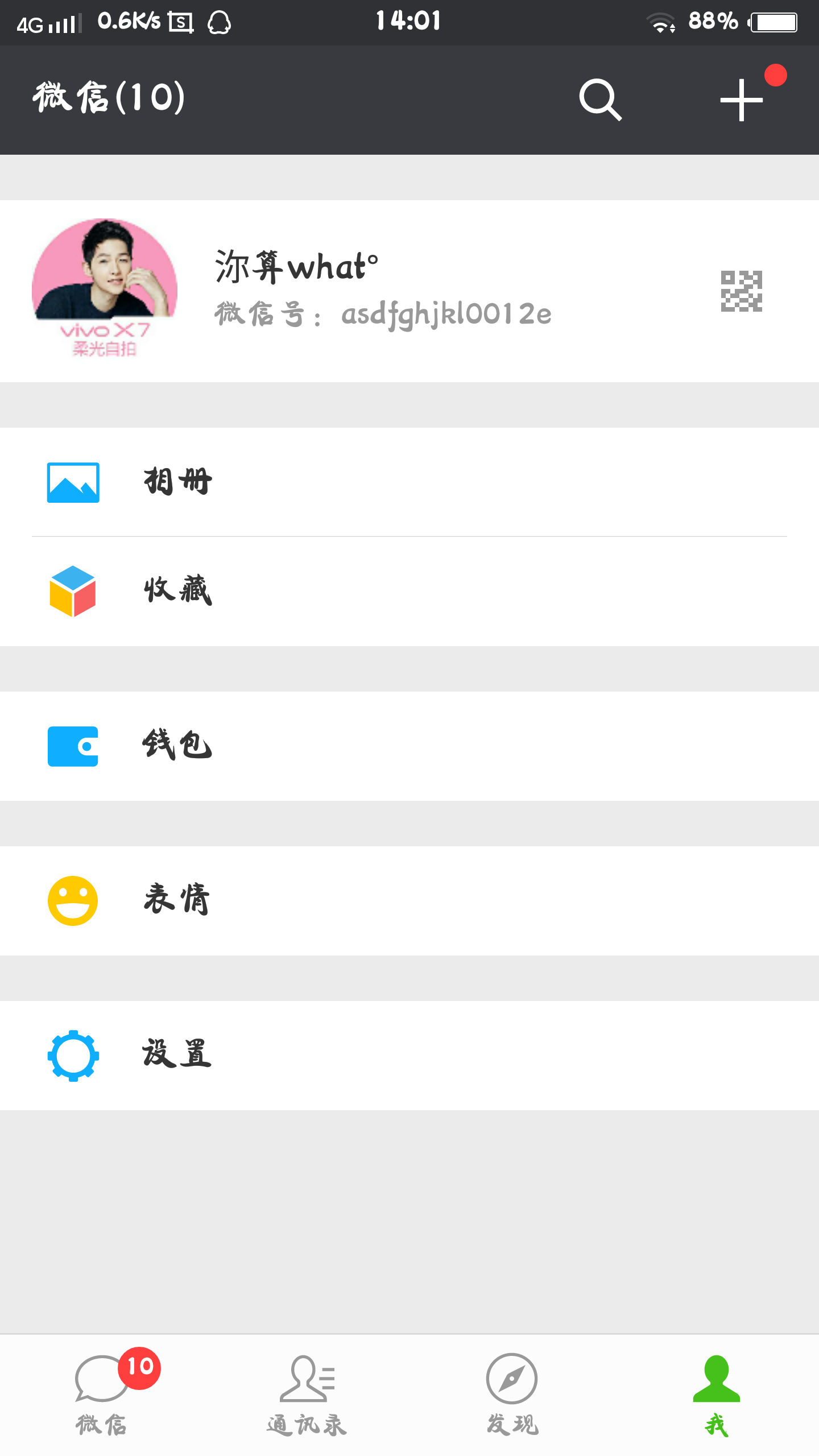Check the battery indicator in status bar
The width and height of the screenshot is (819, 1456).
coord(772,22)
